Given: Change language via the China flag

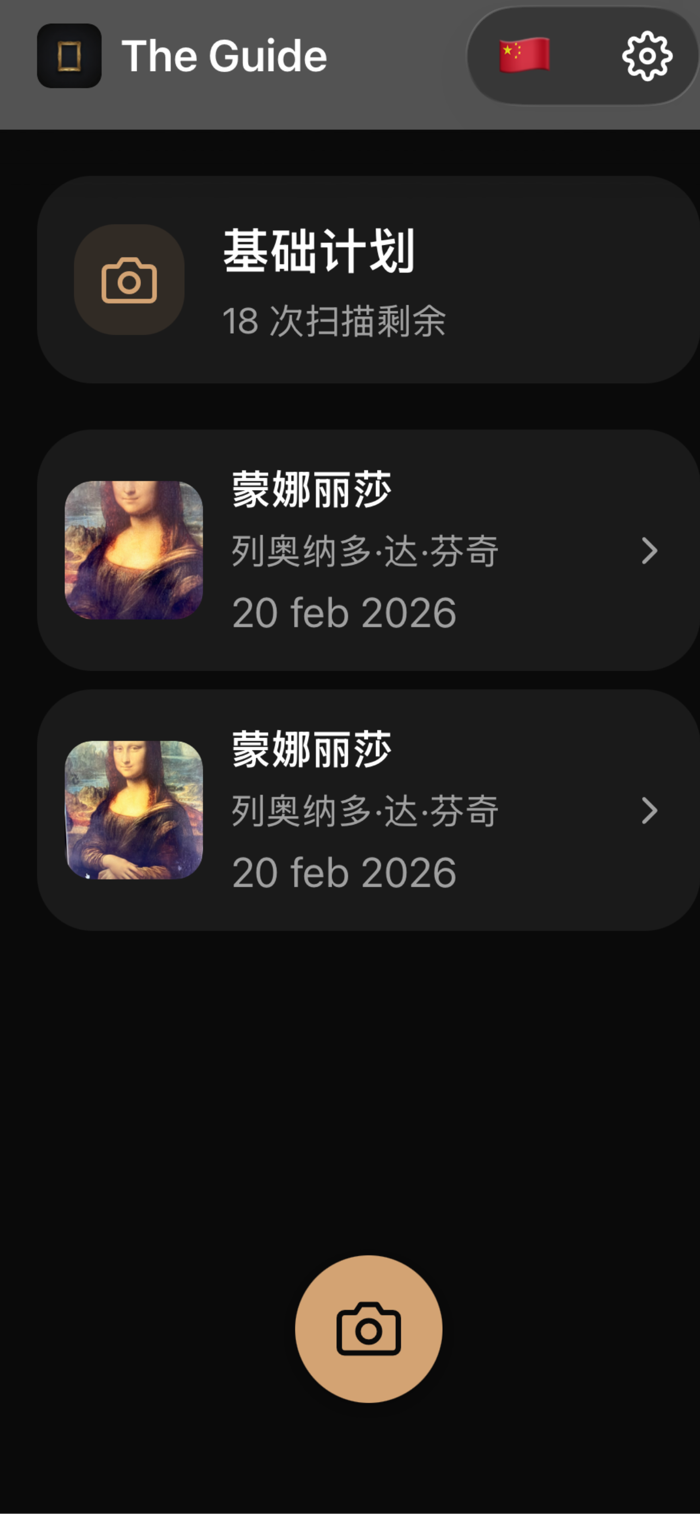Looking at the screenshot, I should 524,56.
